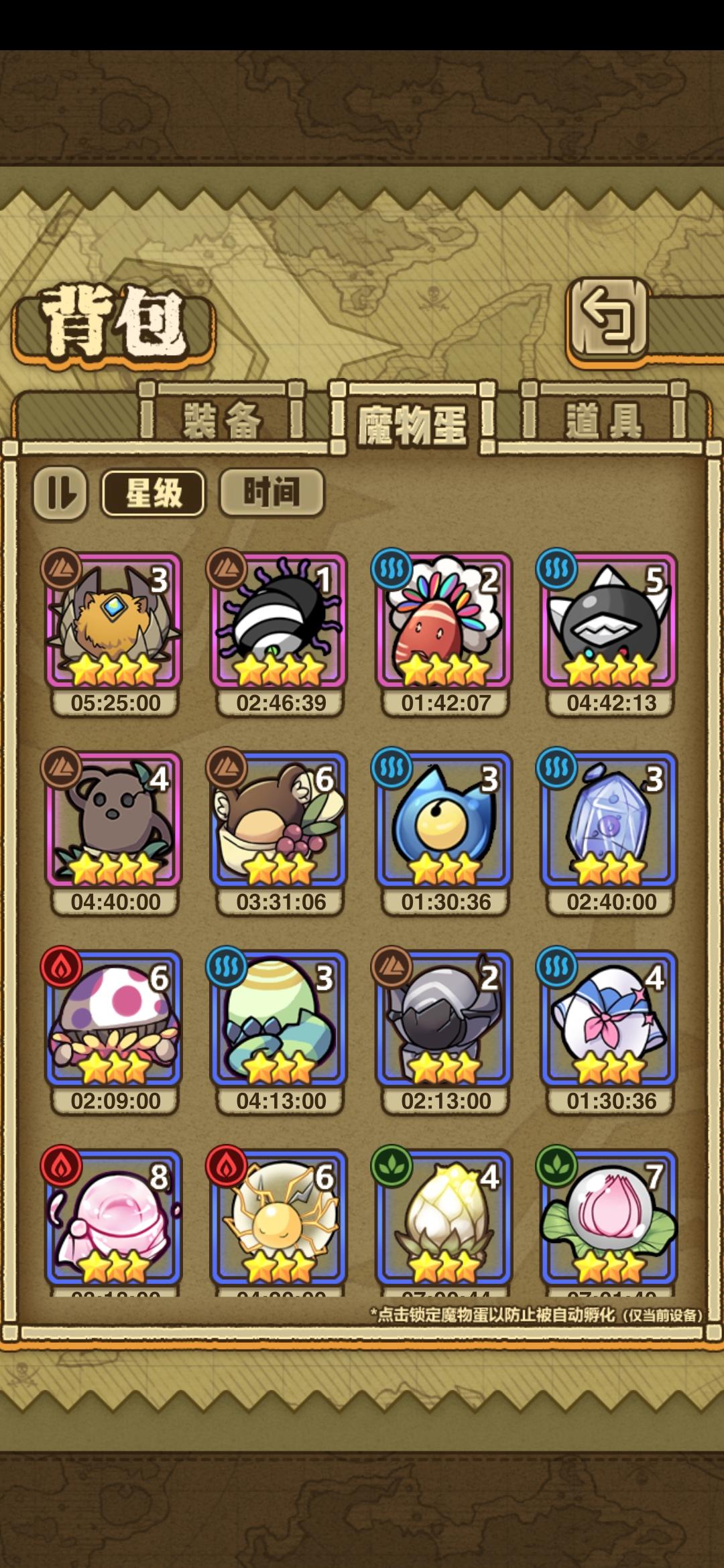Viewport: 724px width, 1568px height.
Task: Sort eggs by 时间
Action: coord(272,493)
